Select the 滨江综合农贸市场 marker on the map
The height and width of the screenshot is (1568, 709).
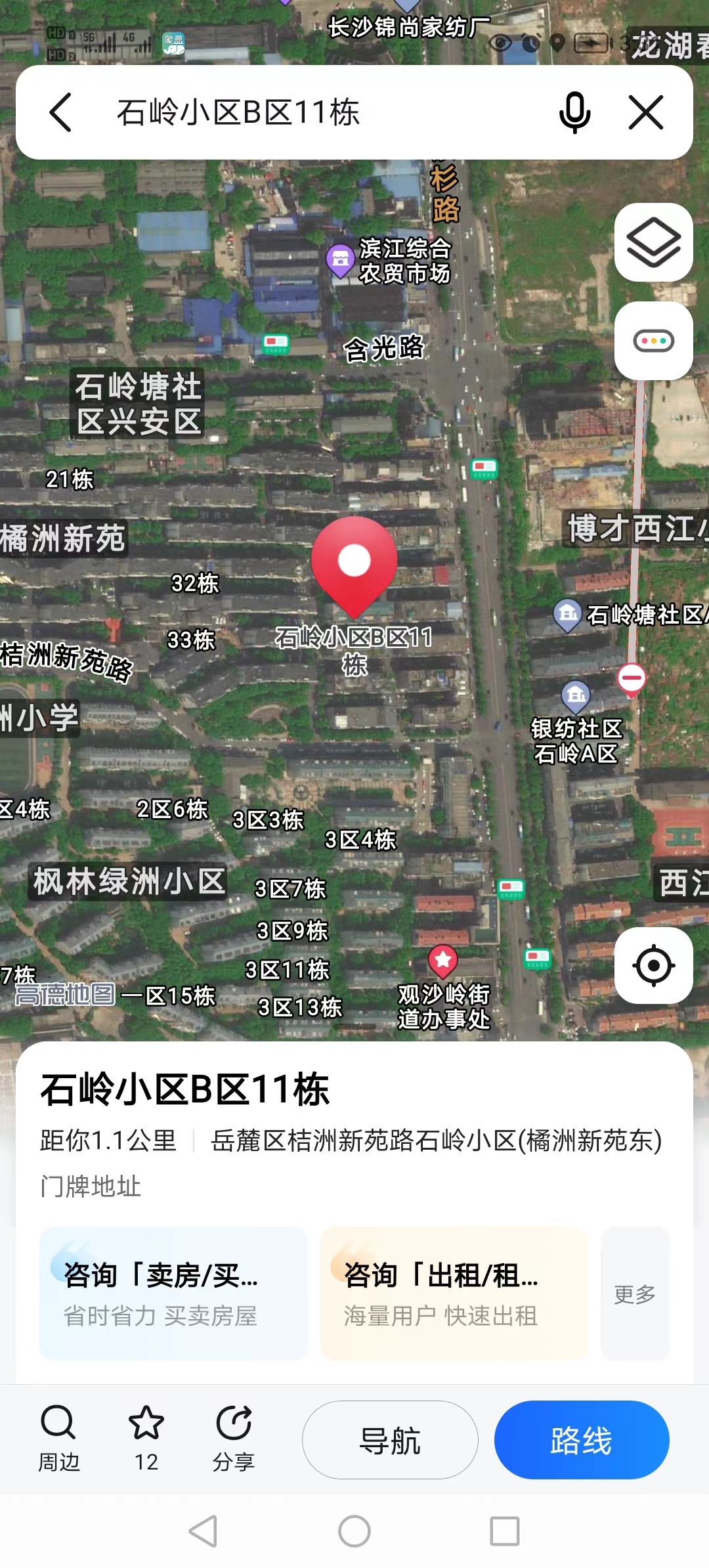(x=340, y=259)
